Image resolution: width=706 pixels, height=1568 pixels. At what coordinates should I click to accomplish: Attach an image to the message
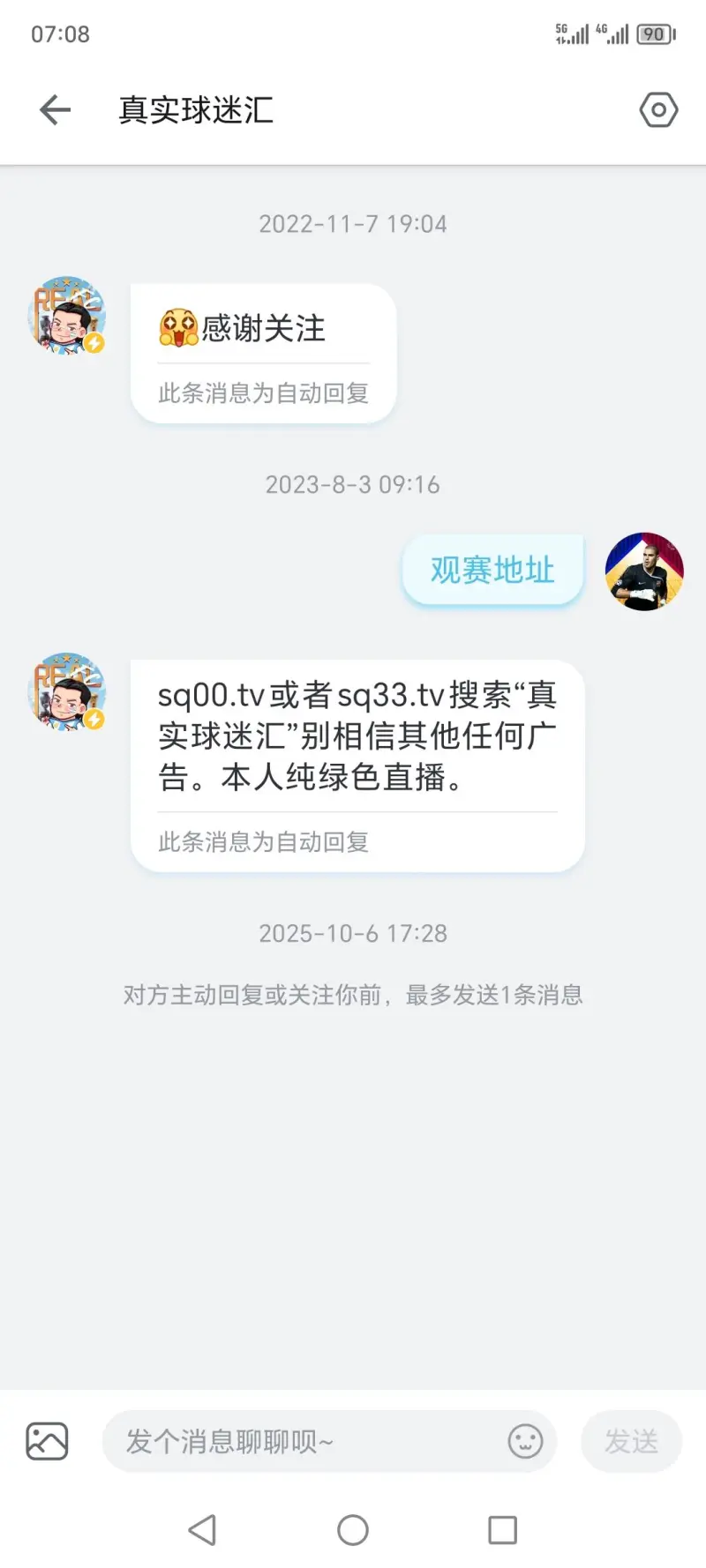(47, 1441)
